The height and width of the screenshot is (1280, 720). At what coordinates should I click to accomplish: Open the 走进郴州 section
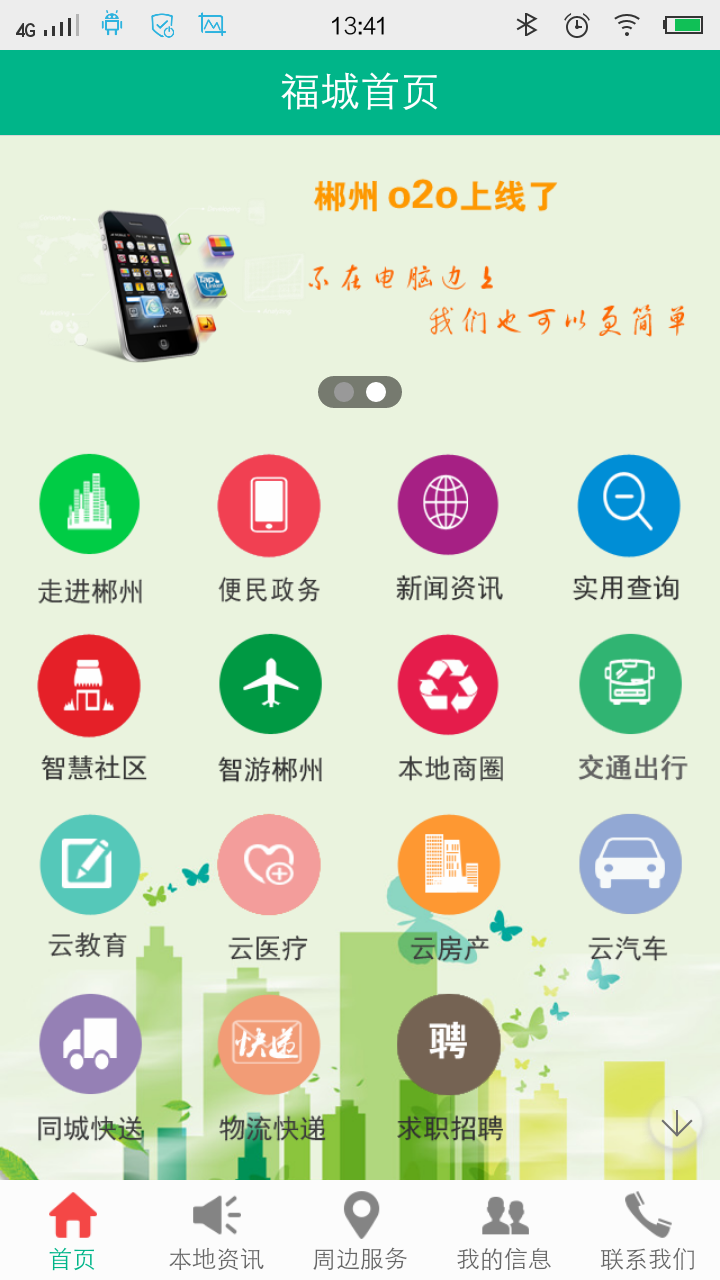90,505
